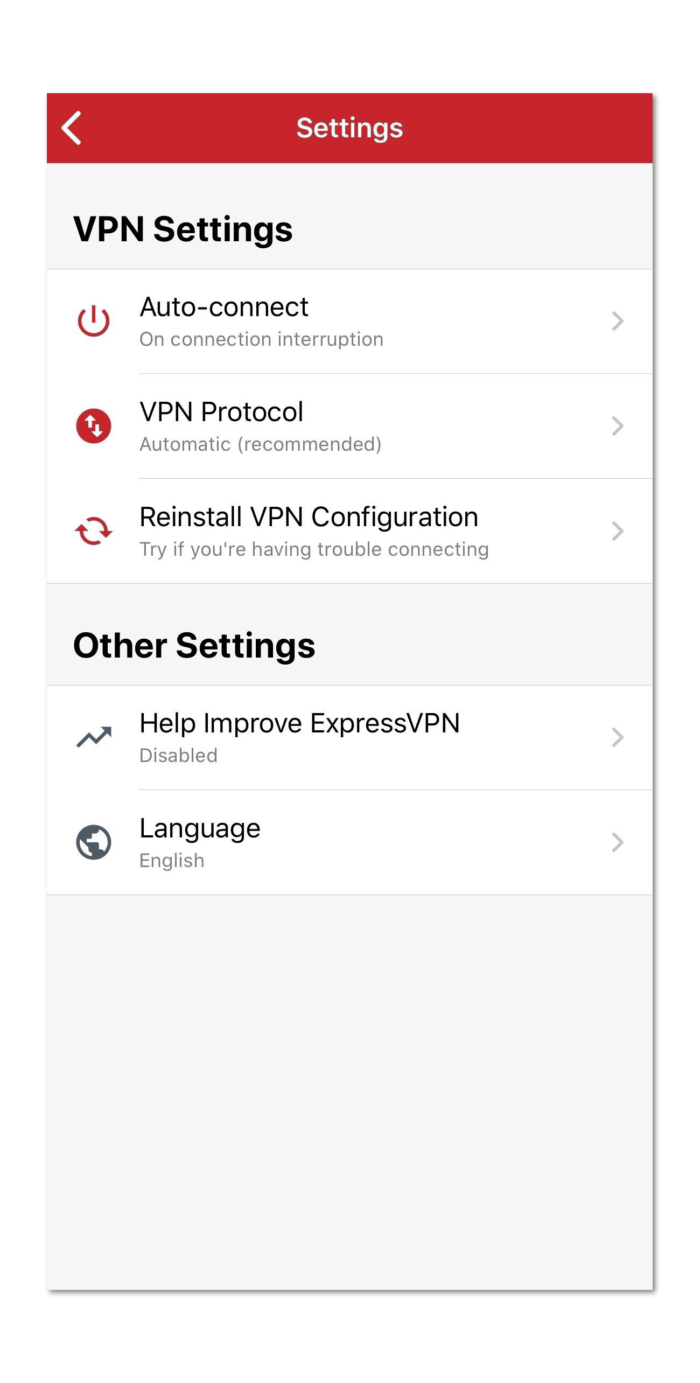Open Help Improve ExpressVPN setting
The image size is (700, 1383).
349,738
